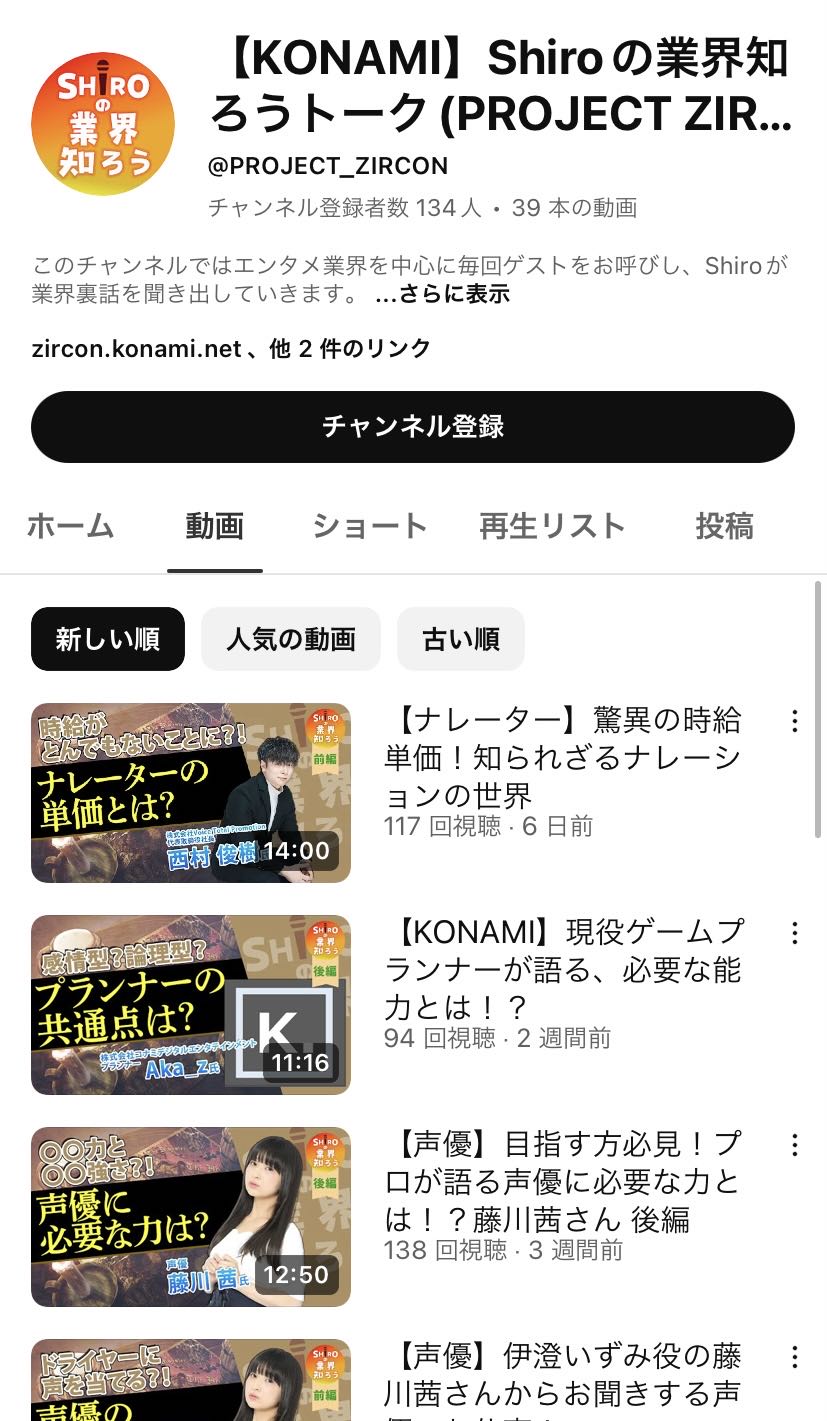Play the プランナーの共通点は video thumbnail
The width and height of the screenshot is (827, 1421).
click(191, 1005)
